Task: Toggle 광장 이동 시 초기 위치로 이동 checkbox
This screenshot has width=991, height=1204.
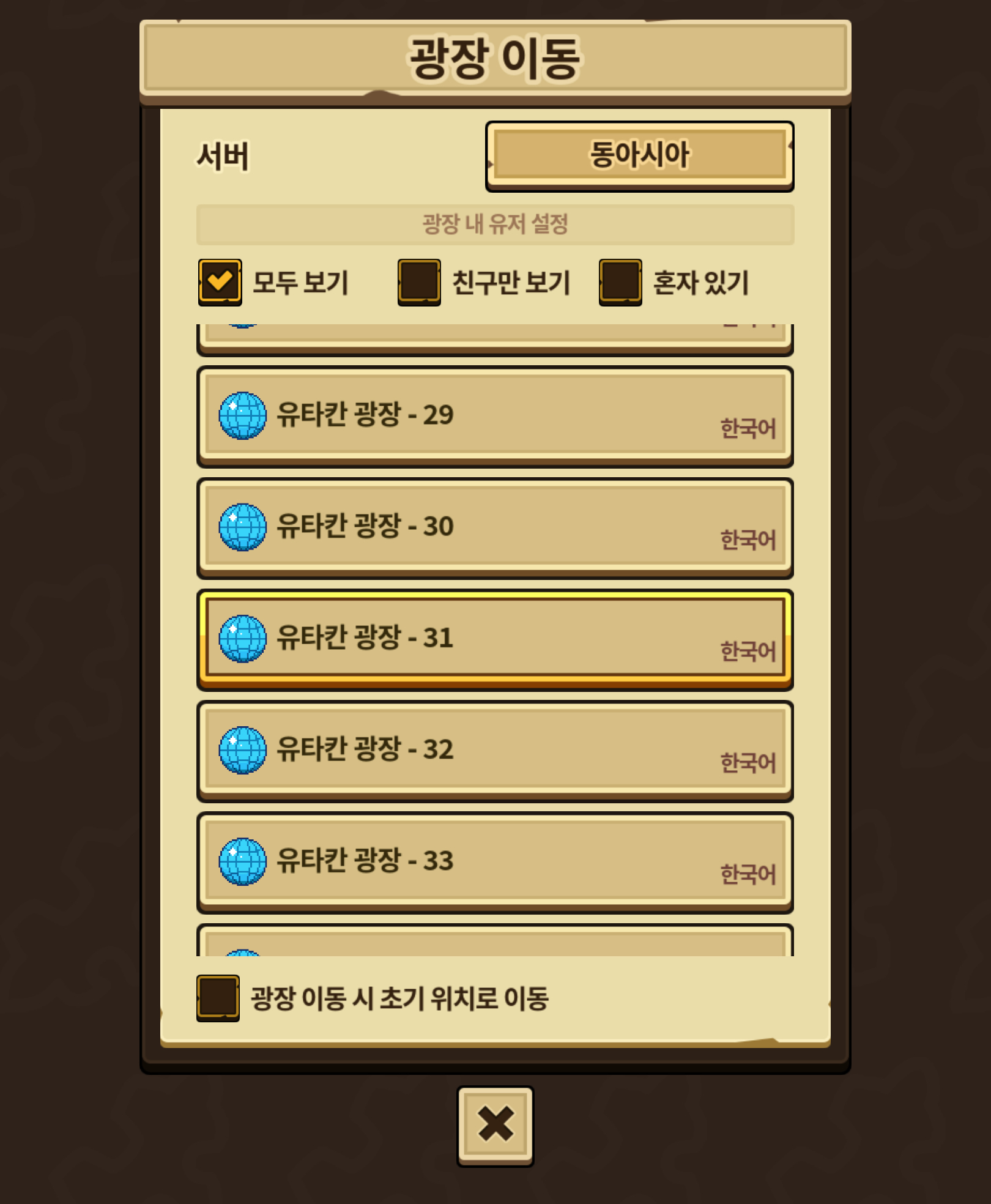Action: click(x=218, y=998)
